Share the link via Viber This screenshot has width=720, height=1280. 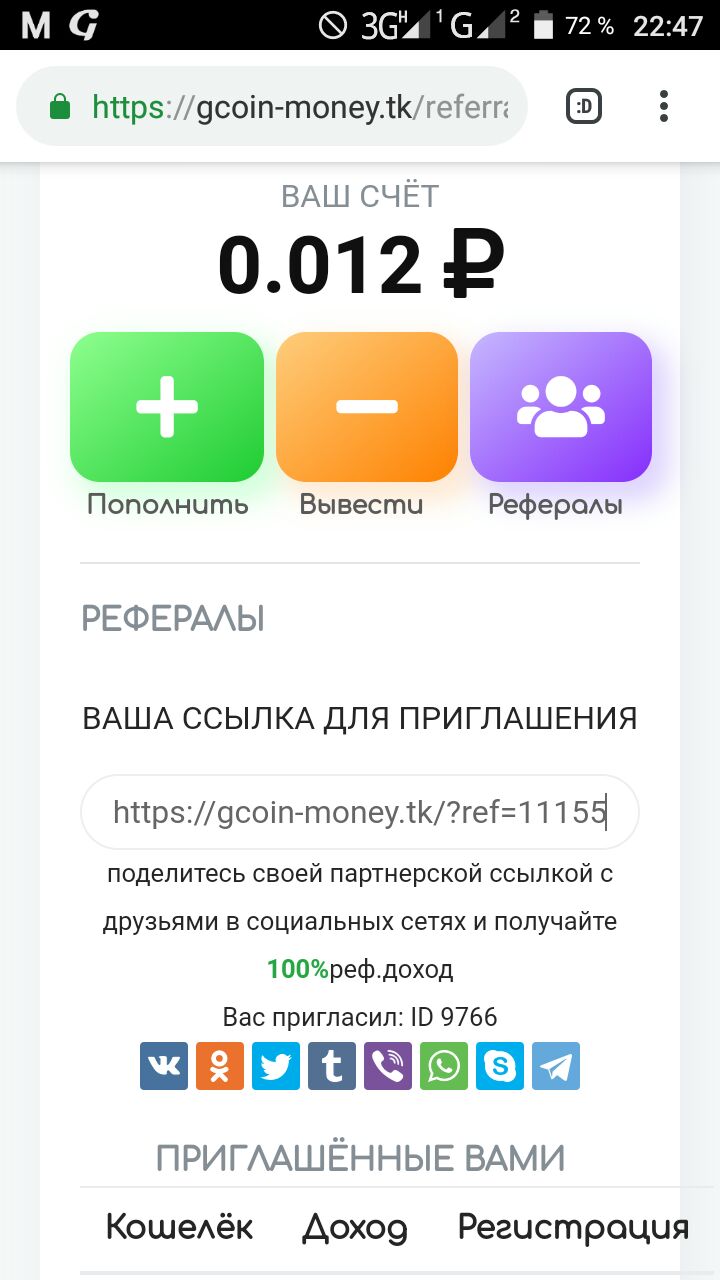click(x=388, y=1066)
